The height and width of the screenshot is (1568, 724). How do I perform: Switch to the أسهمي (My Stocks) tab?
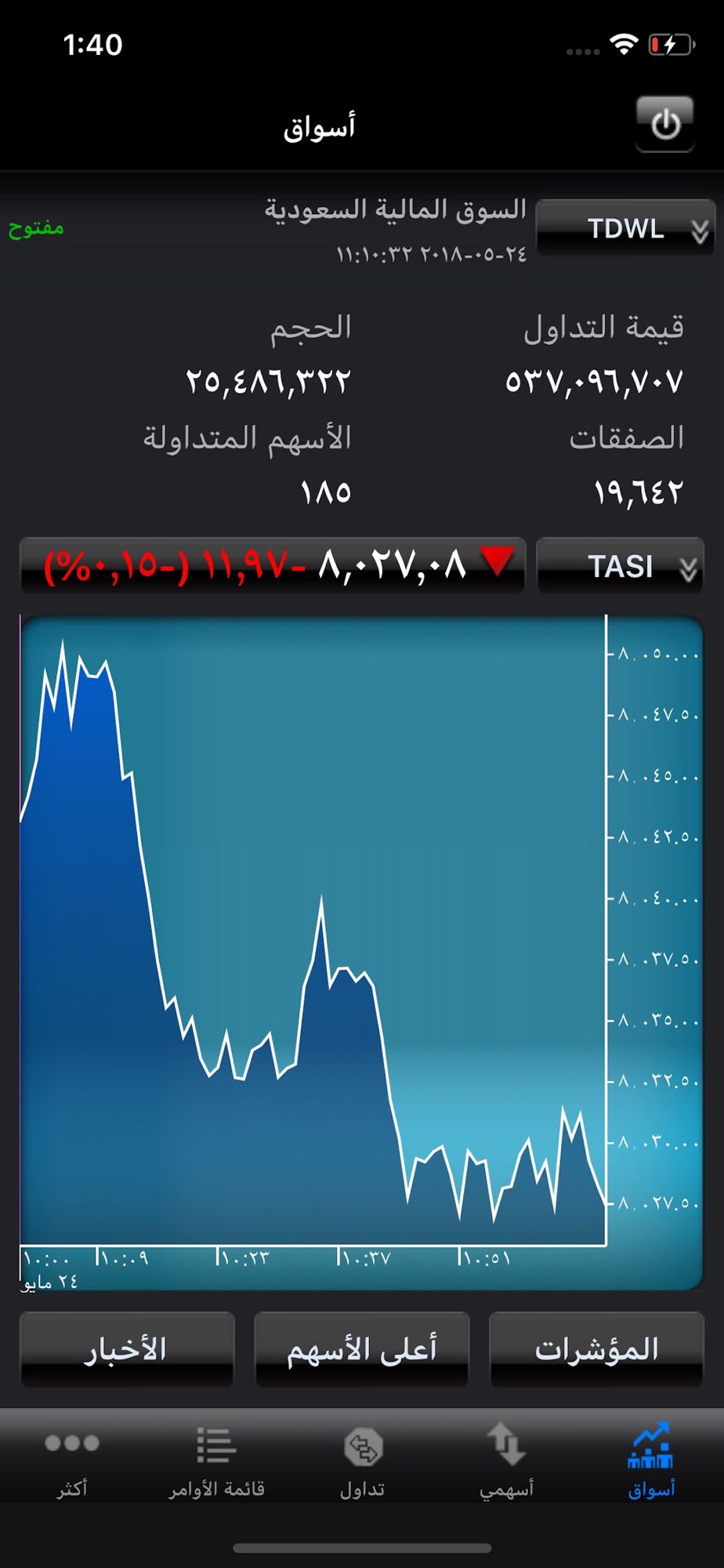(x=507, y=1460)
